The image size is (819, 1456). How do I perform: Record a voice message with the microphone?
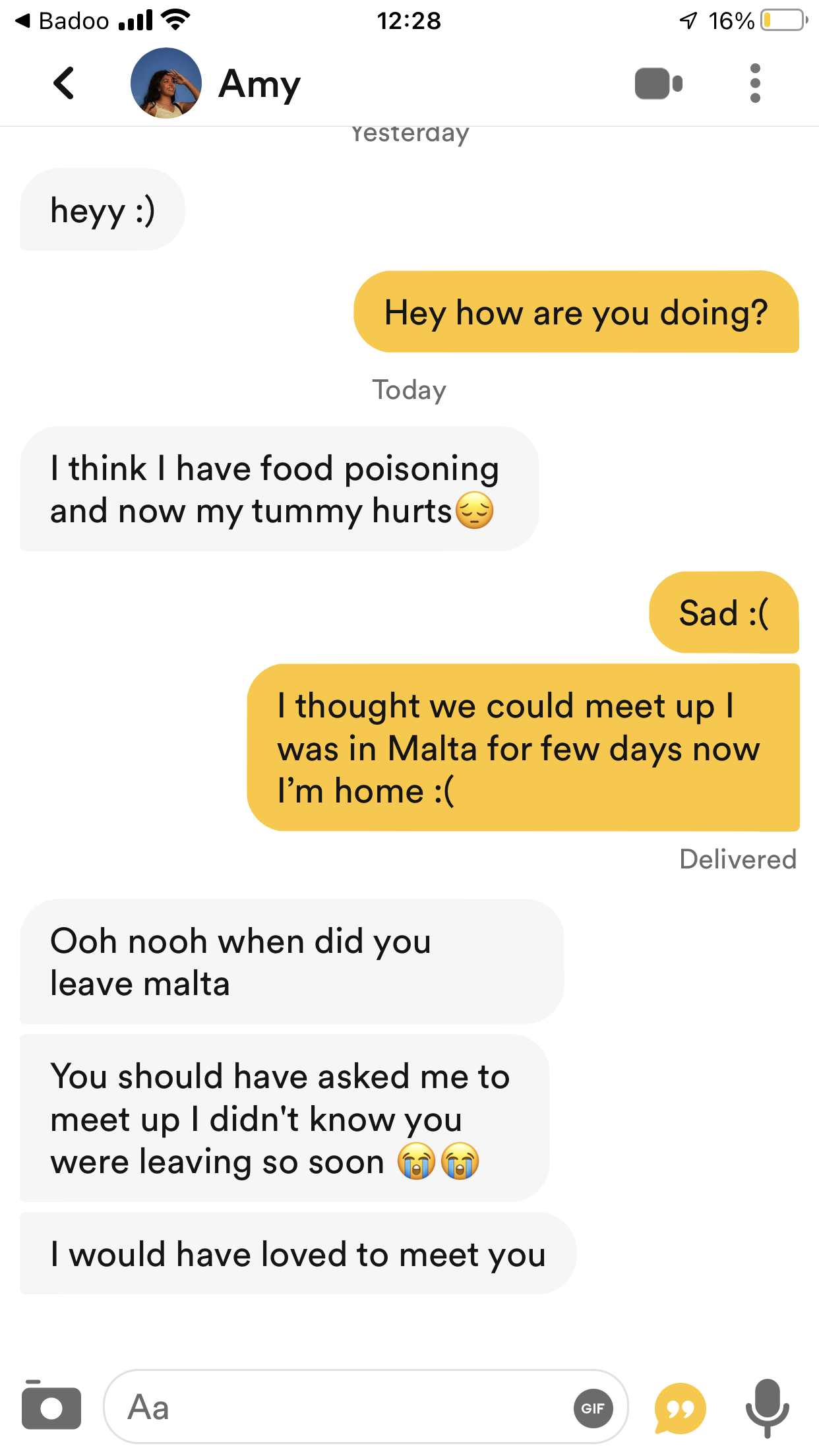tap(767, 1408)
